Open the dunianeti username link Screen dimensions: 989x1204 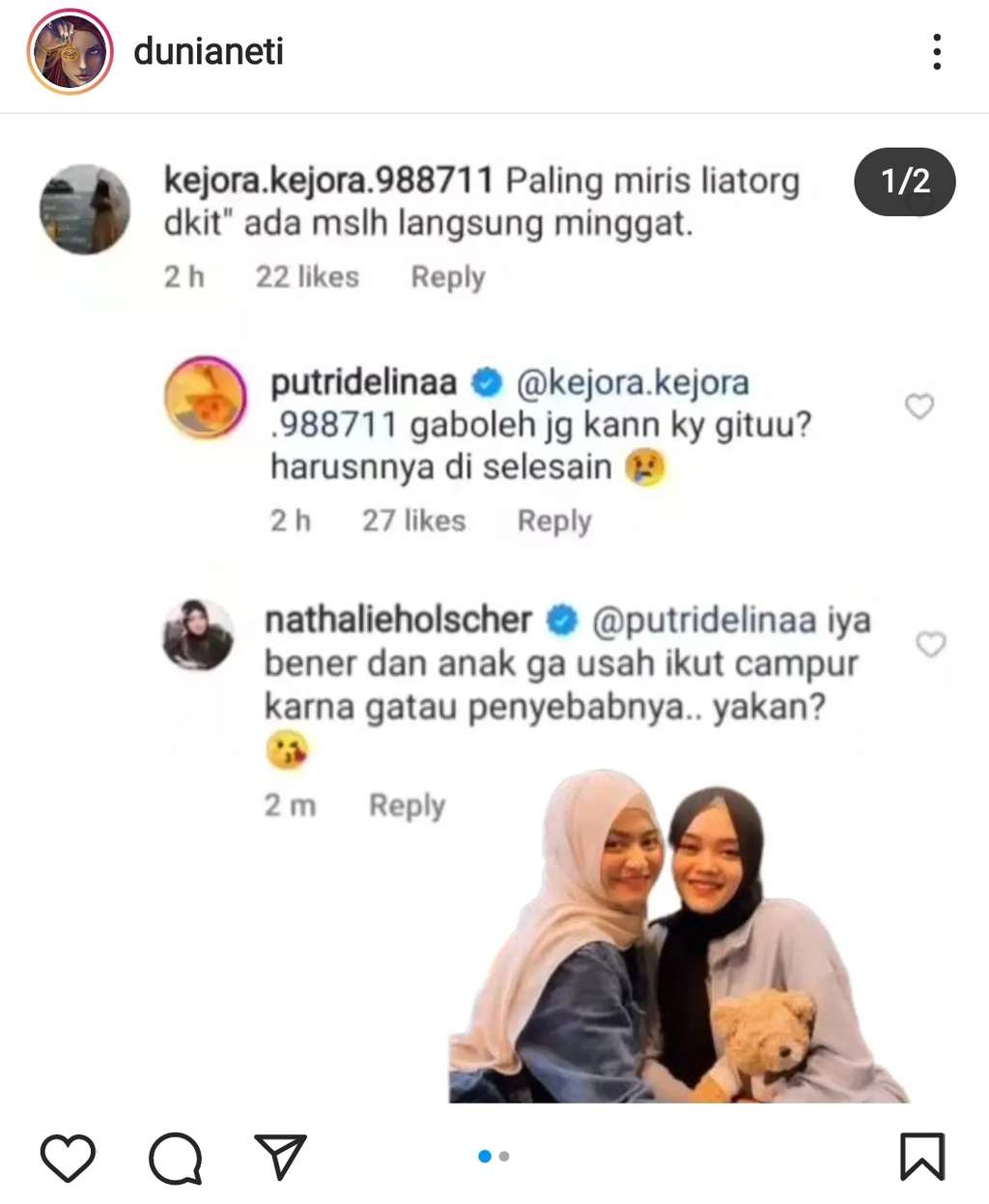tap(209, 52)
